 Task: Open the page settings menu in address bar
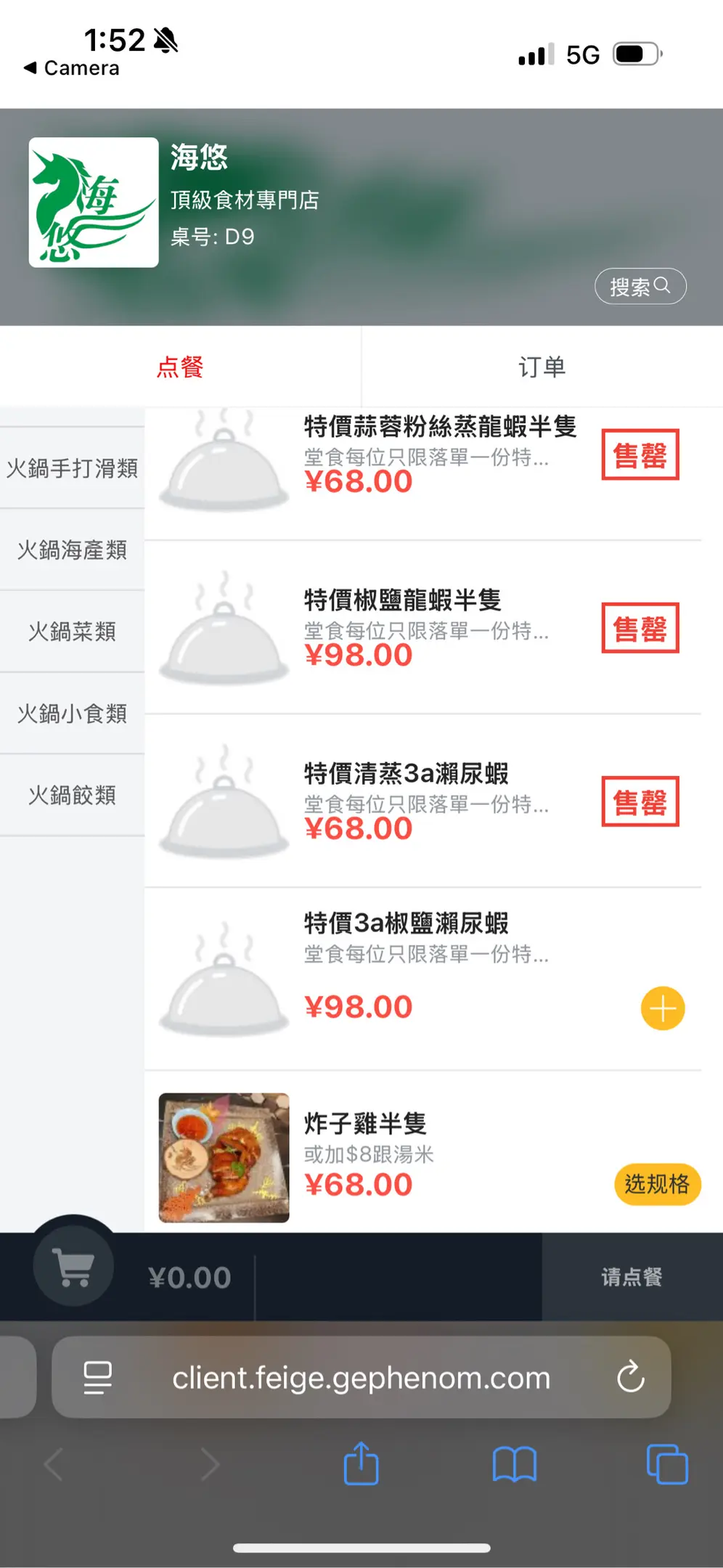[98, 1377]
